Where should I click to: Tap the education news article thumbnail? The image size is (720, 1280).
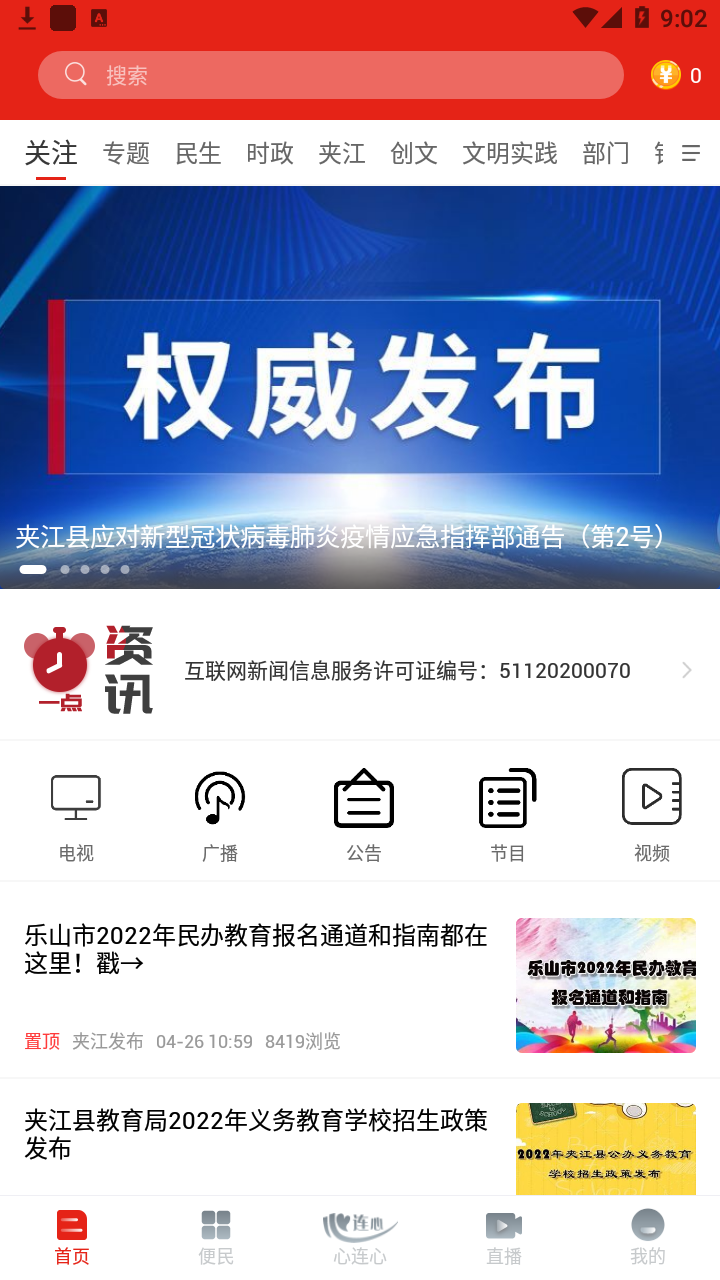pyautogui.click(x=605, y=985)
